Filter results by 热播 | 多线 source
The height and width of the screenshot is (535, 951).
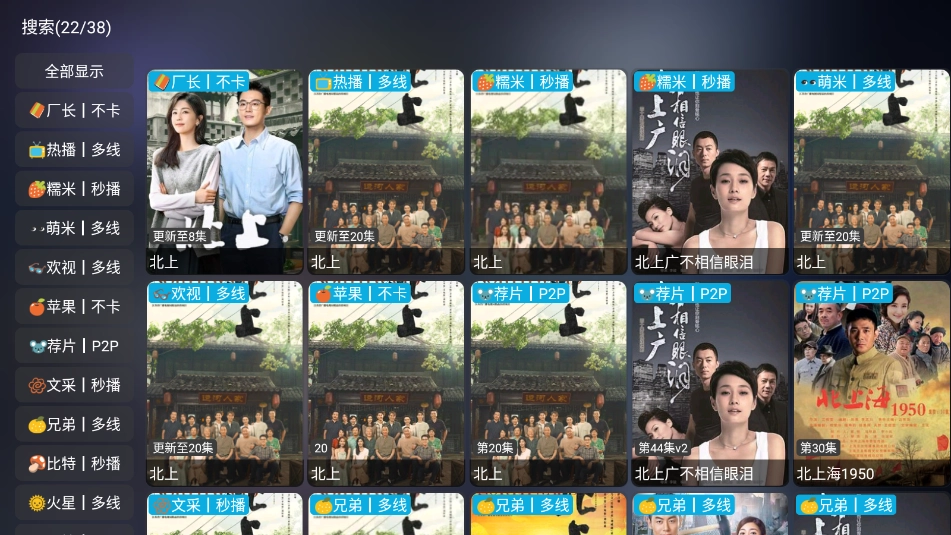[x=74, y=149]
